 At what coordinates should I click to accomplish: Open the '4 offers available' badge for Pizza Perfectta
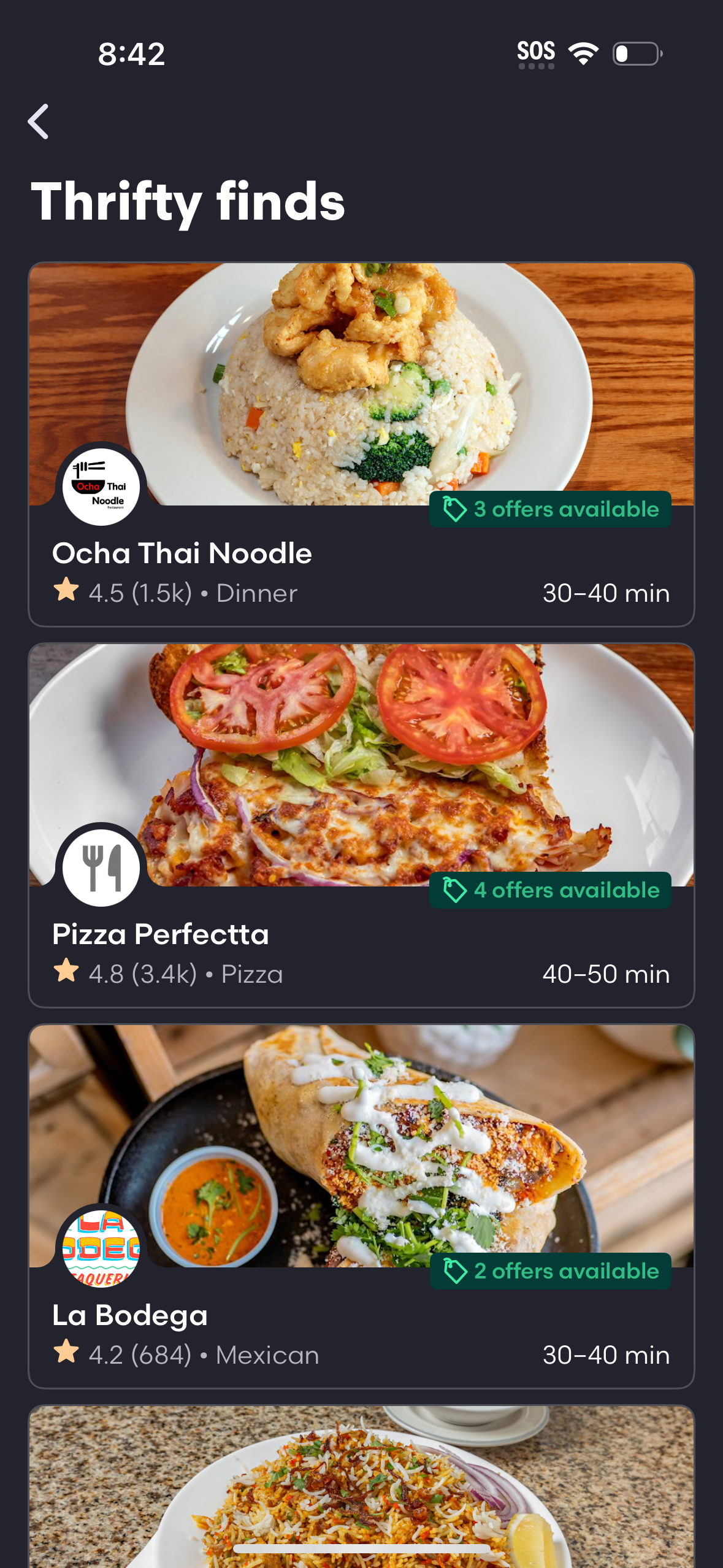(550, 890)
